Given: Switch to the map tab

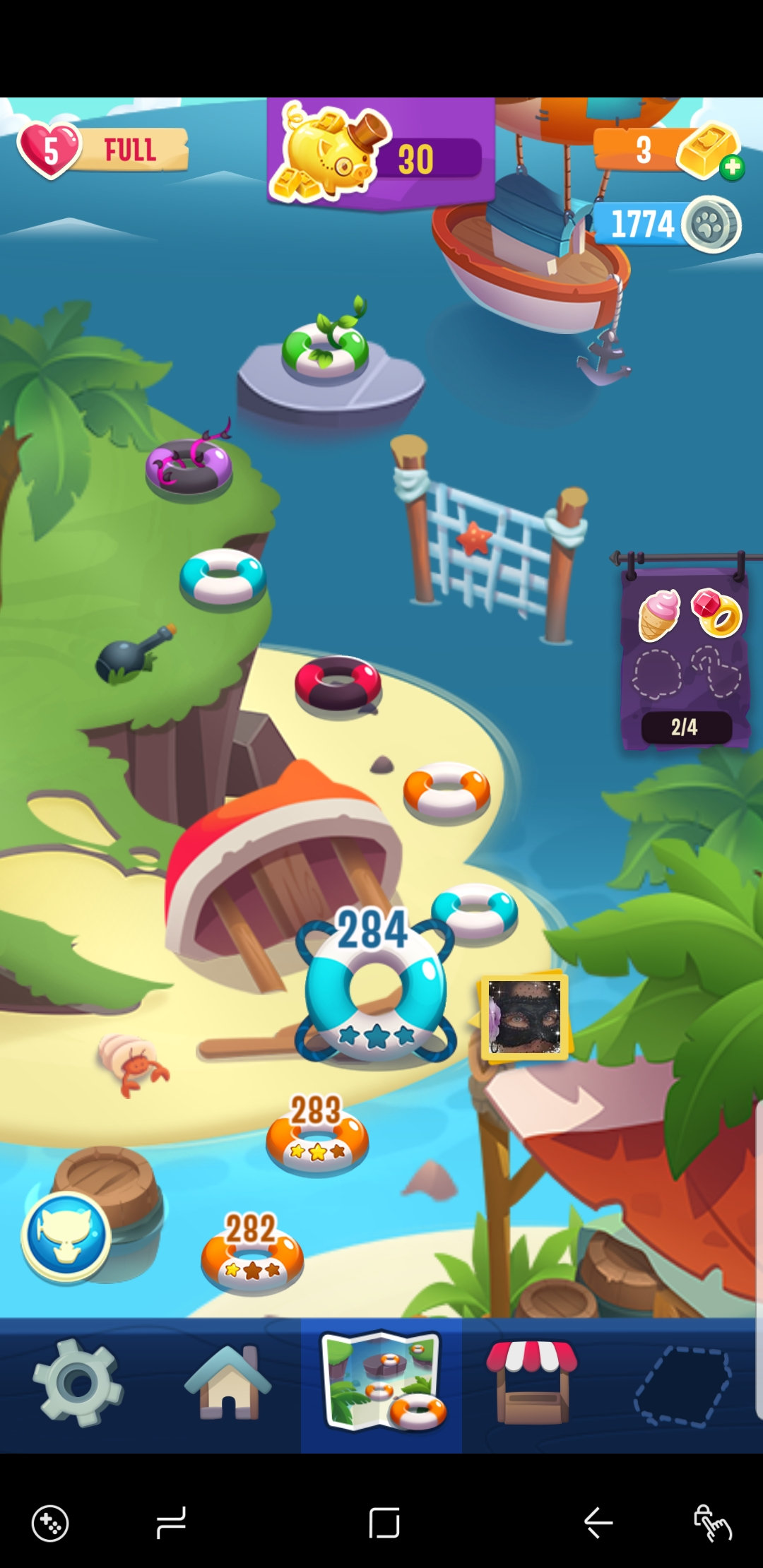Looking at the screenshot, I should (x=381, y=1383).
